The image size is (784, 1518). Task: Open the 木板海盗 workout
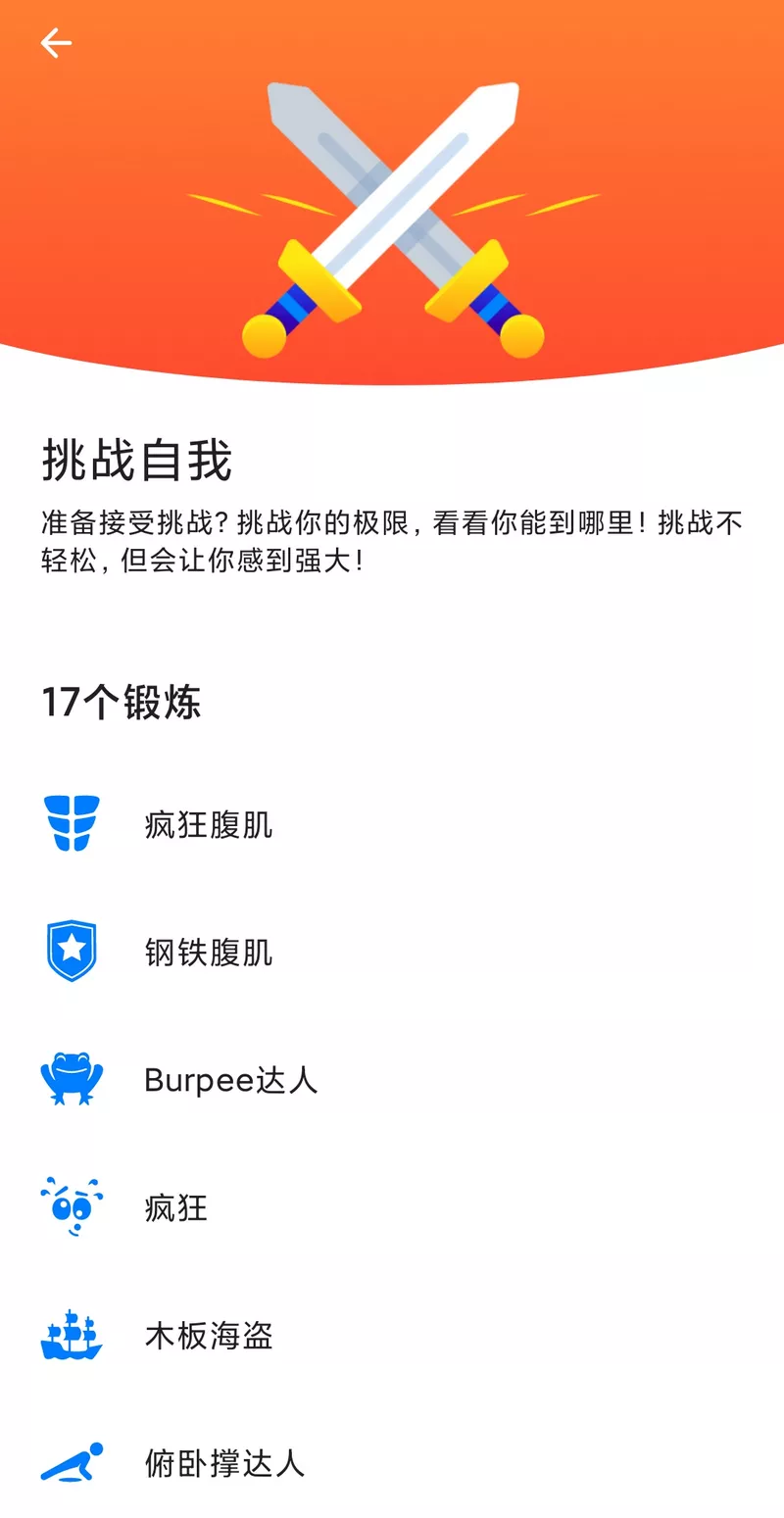tap(392, 1335)
